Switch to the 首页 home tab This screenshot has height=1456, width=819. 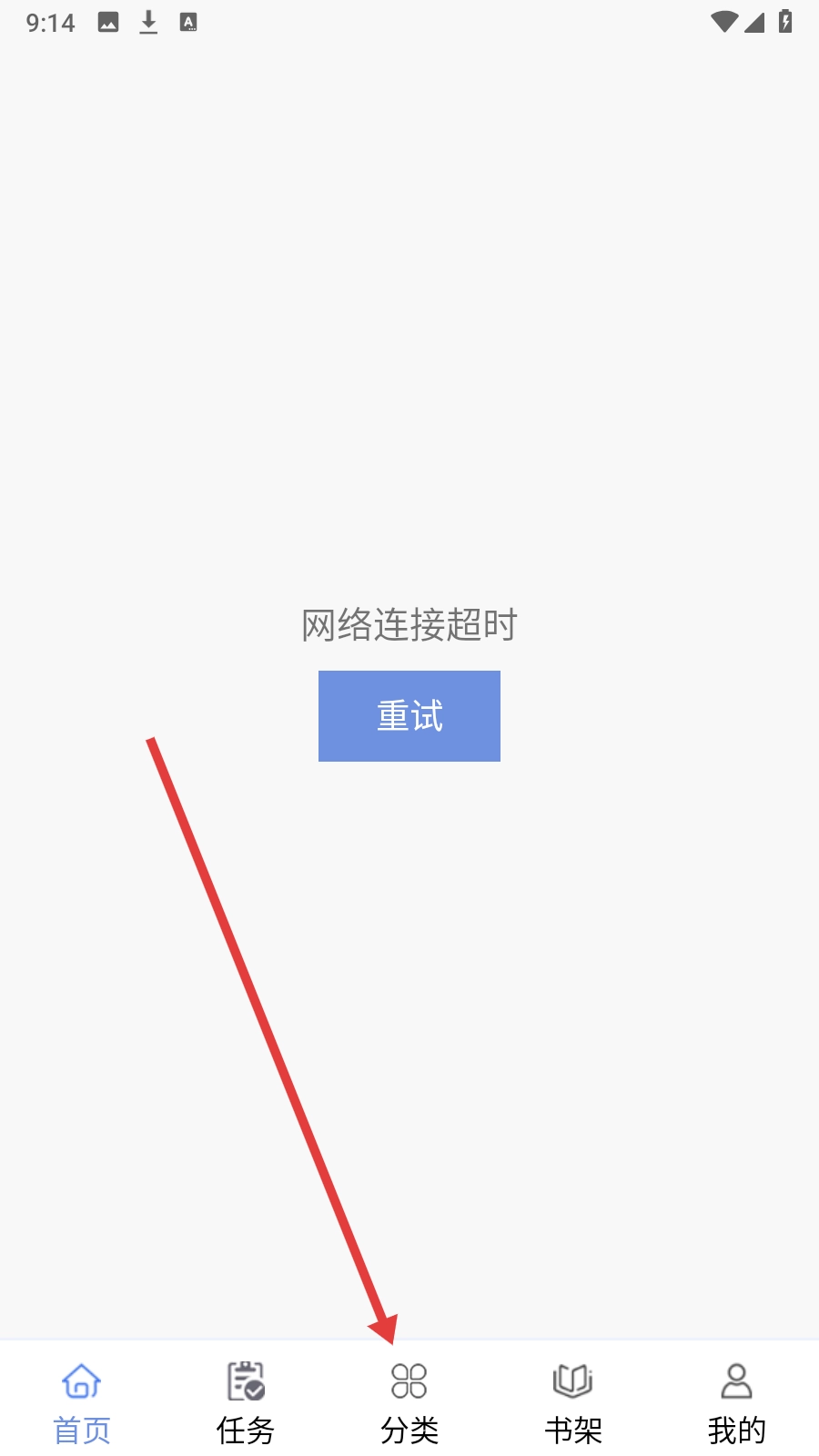click(x=82, y=1402)
